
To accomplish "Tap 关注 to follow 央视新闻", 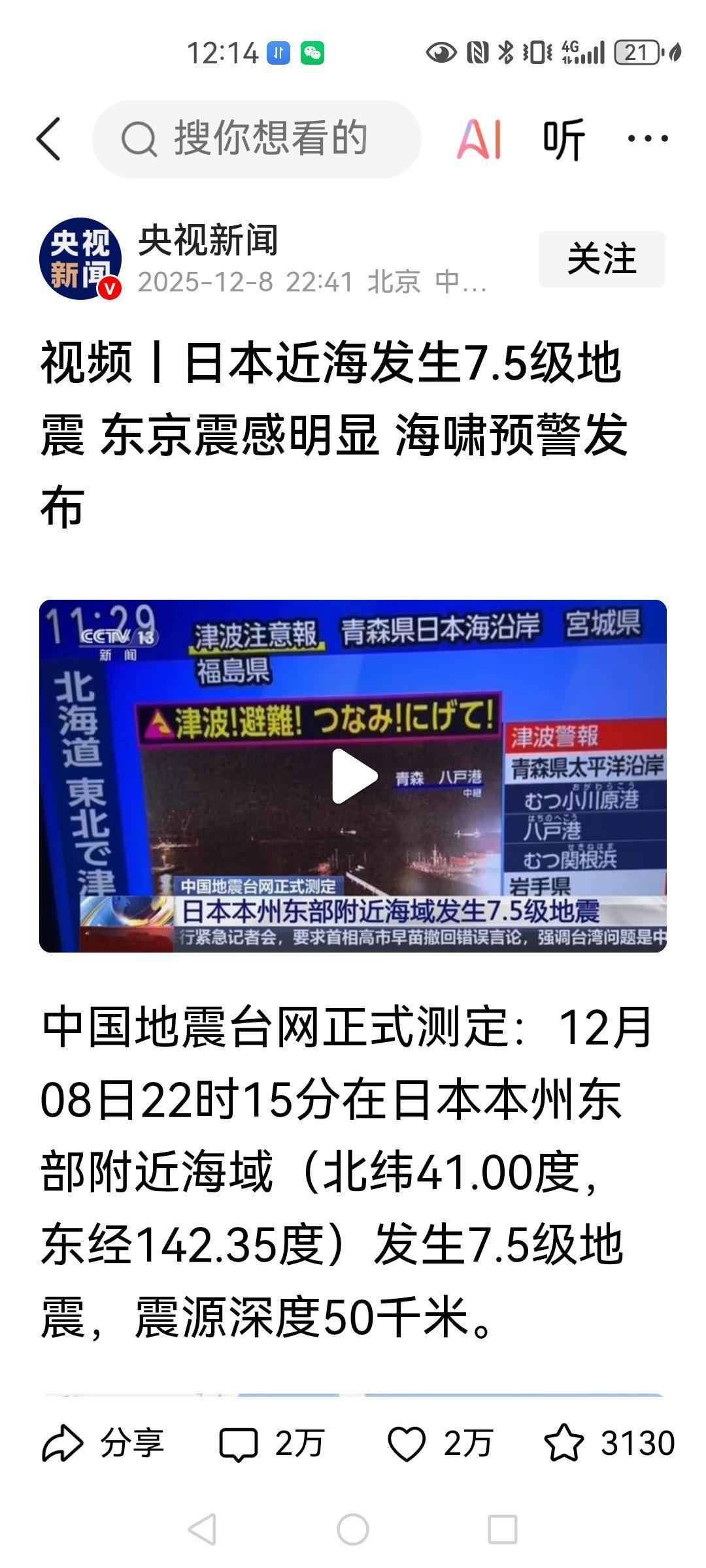I will [x=603, y=258].
